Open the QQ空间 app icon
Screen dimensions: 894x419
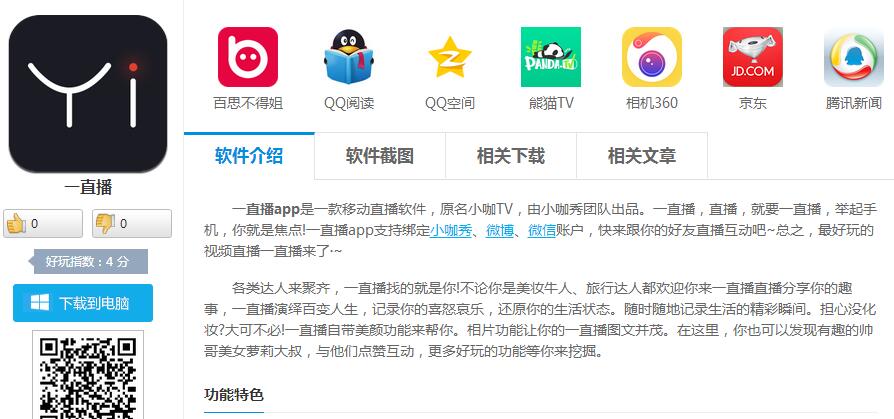449,58
